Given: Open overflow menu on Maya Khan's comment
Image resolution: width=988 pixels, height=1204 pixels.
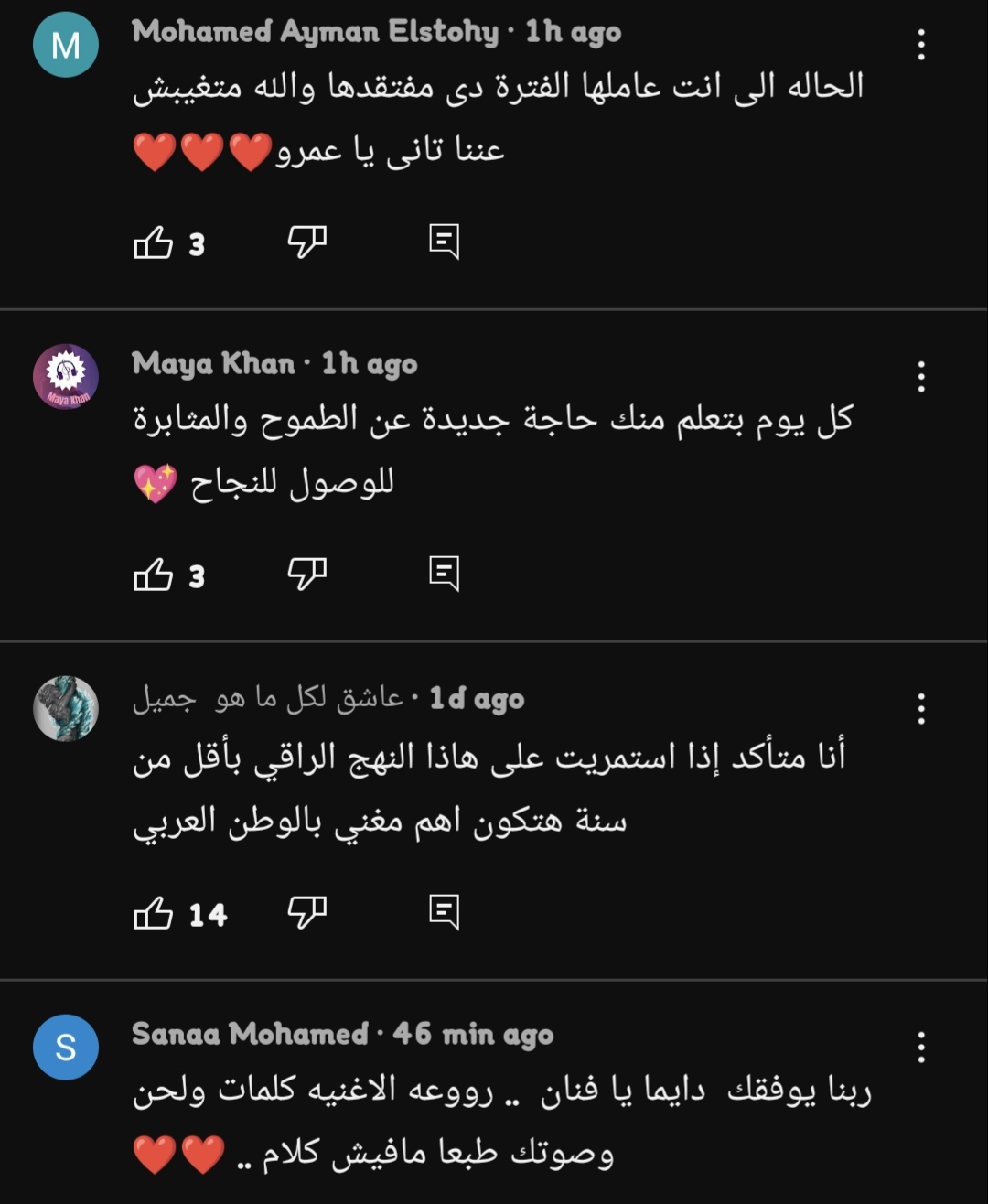Looking at the screenshot, I should point(920,376).
